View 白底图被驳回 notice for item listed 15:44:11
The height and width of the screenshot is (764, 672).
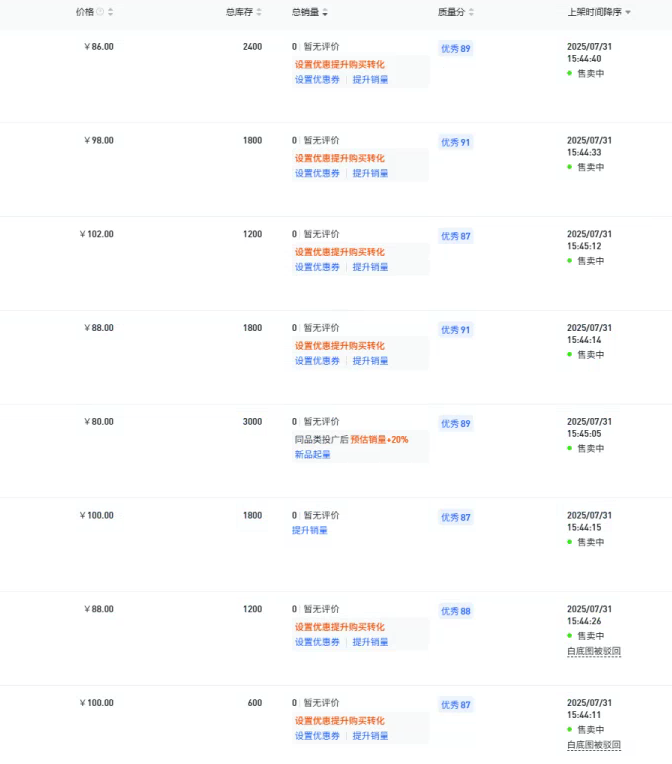coord(594,745)
